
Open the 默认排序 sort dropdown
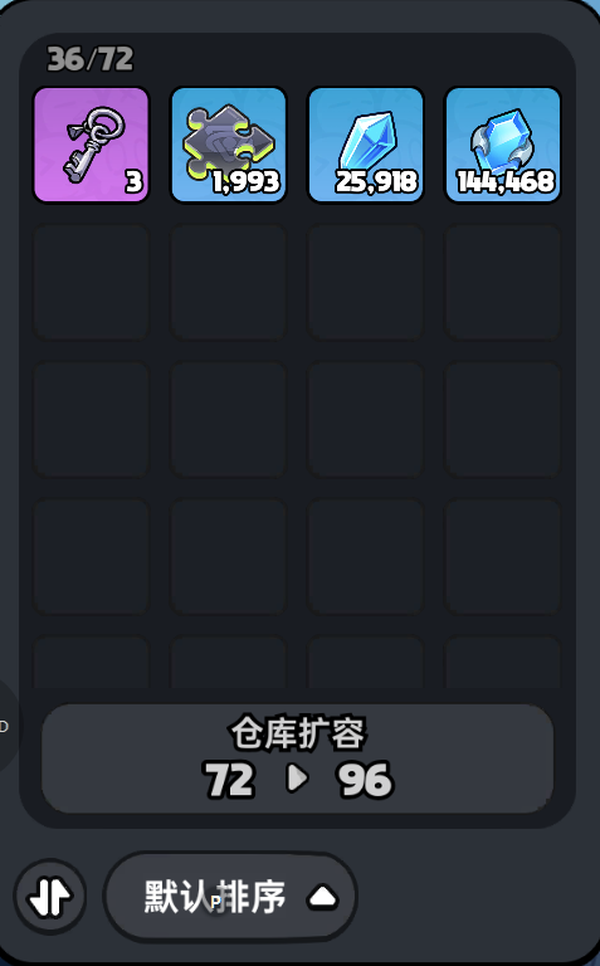coord(230,897)
